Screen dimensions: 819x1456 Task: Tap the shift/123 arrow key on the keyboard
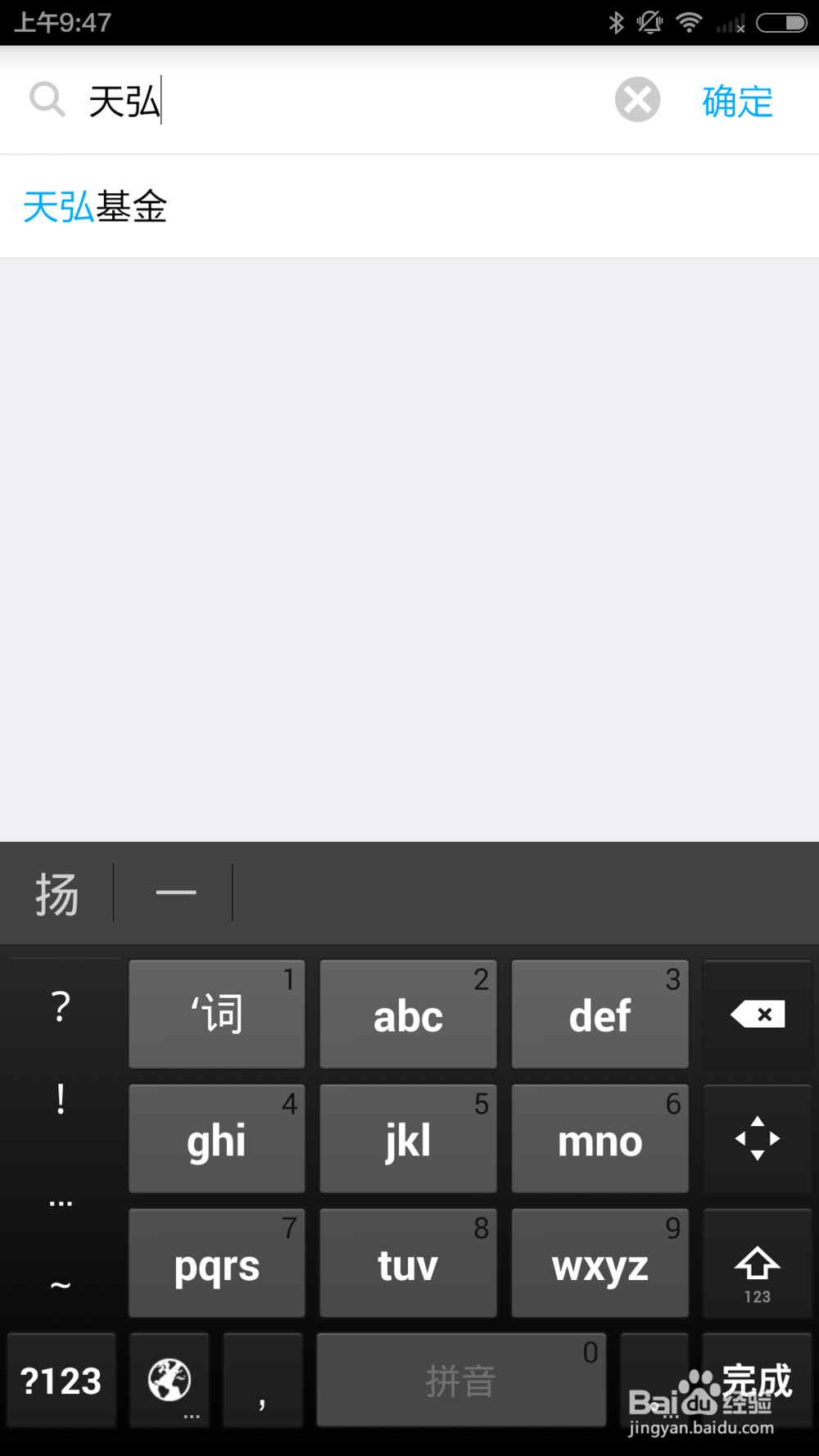[757, 1264]
